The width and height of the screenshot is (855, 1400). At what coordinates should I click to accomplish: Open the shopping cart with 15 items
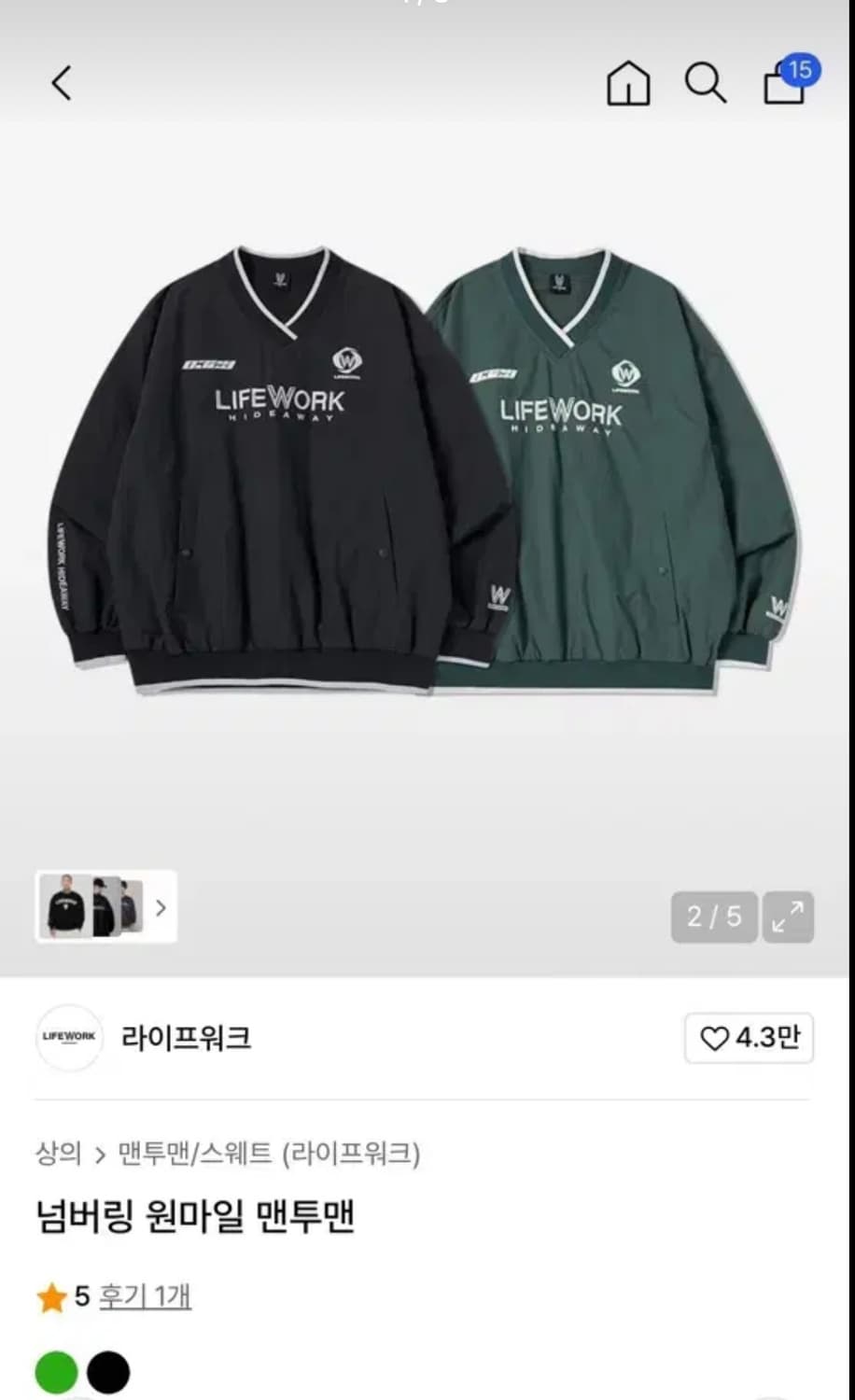[x=782, y=85]
